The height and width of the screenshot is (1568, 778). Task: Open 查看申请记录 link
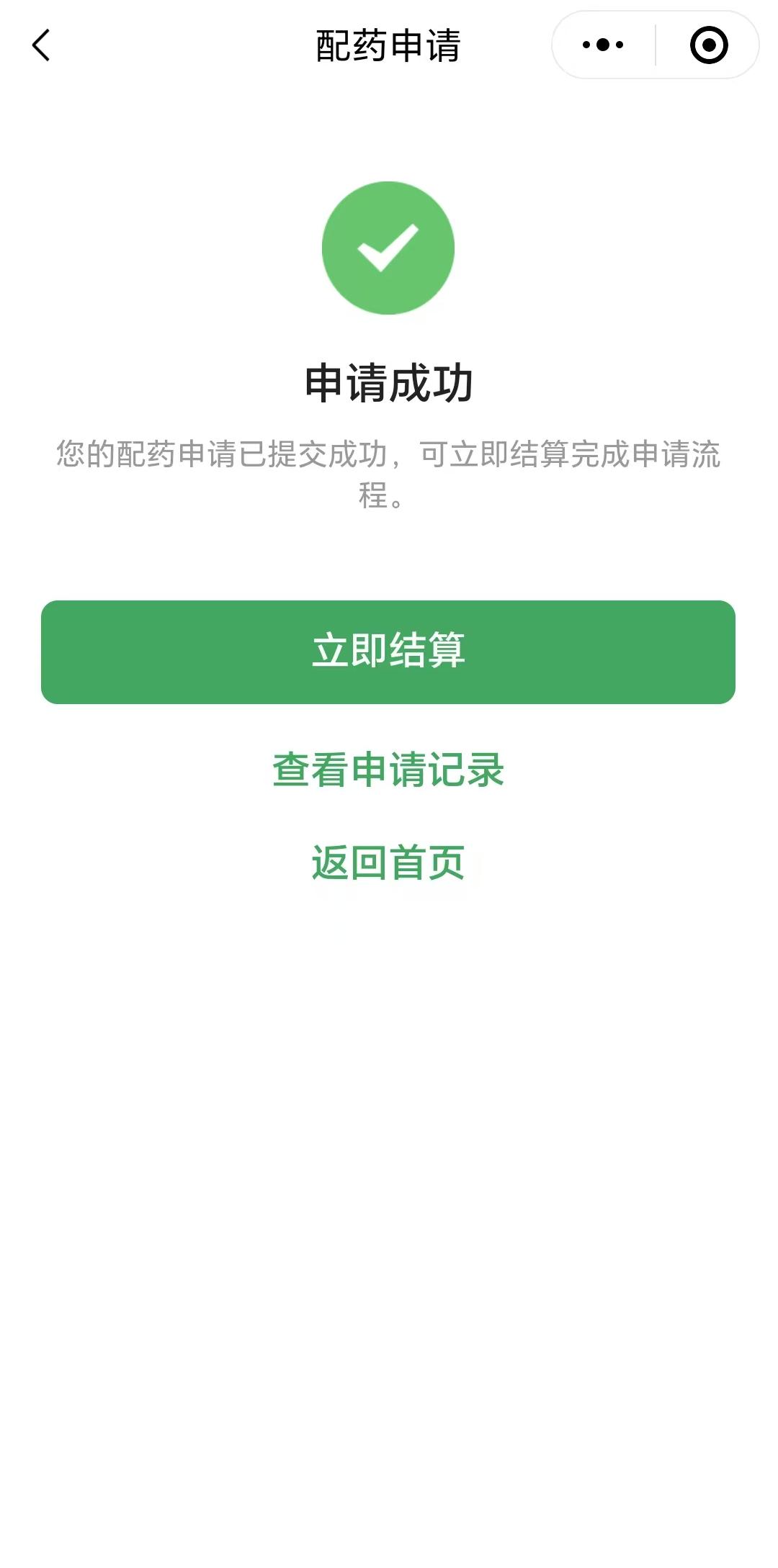point(388,769)
